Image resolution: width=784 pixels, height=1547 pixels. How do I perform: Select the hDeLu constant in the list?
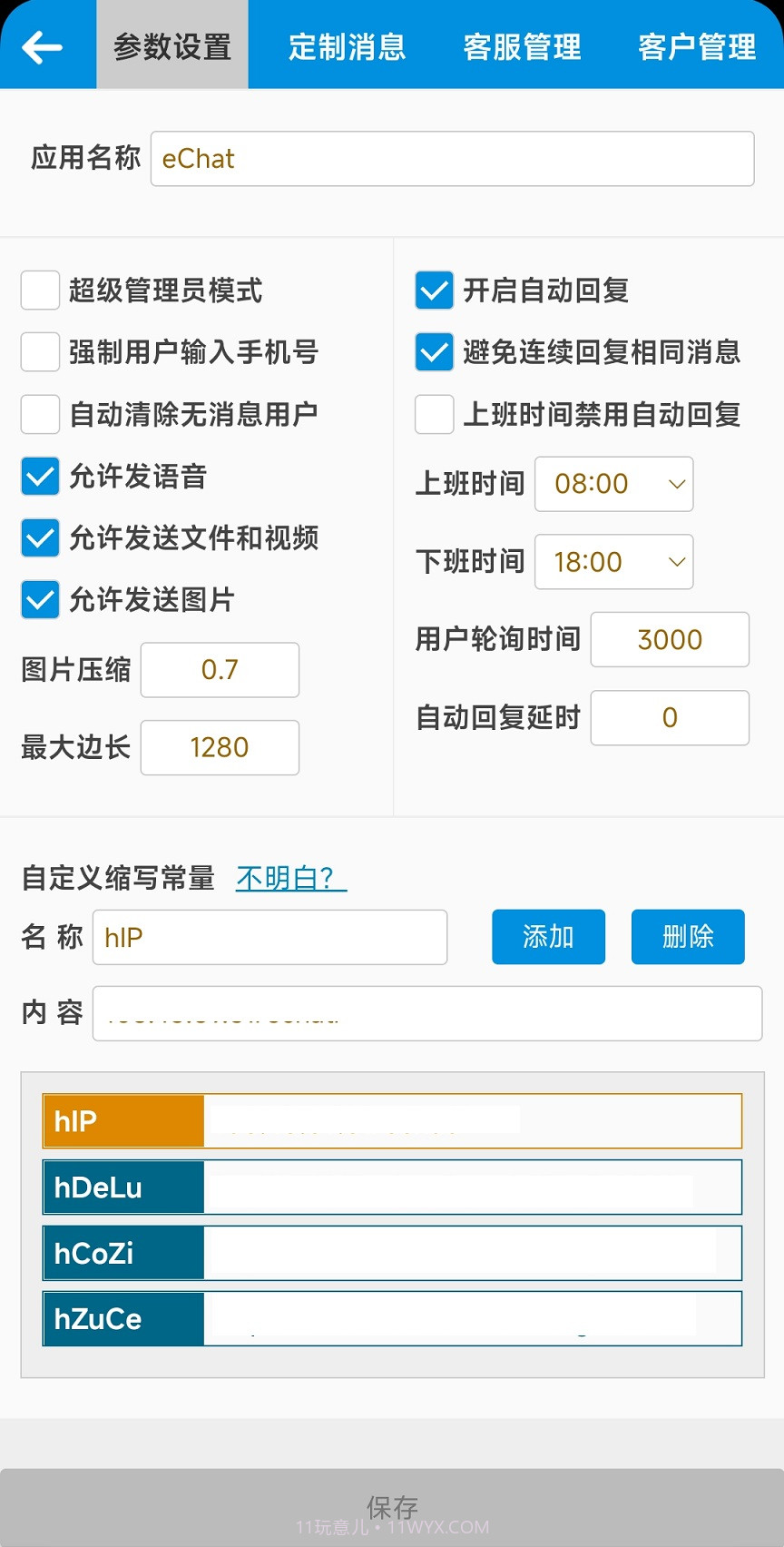[x=392, y=1187]
